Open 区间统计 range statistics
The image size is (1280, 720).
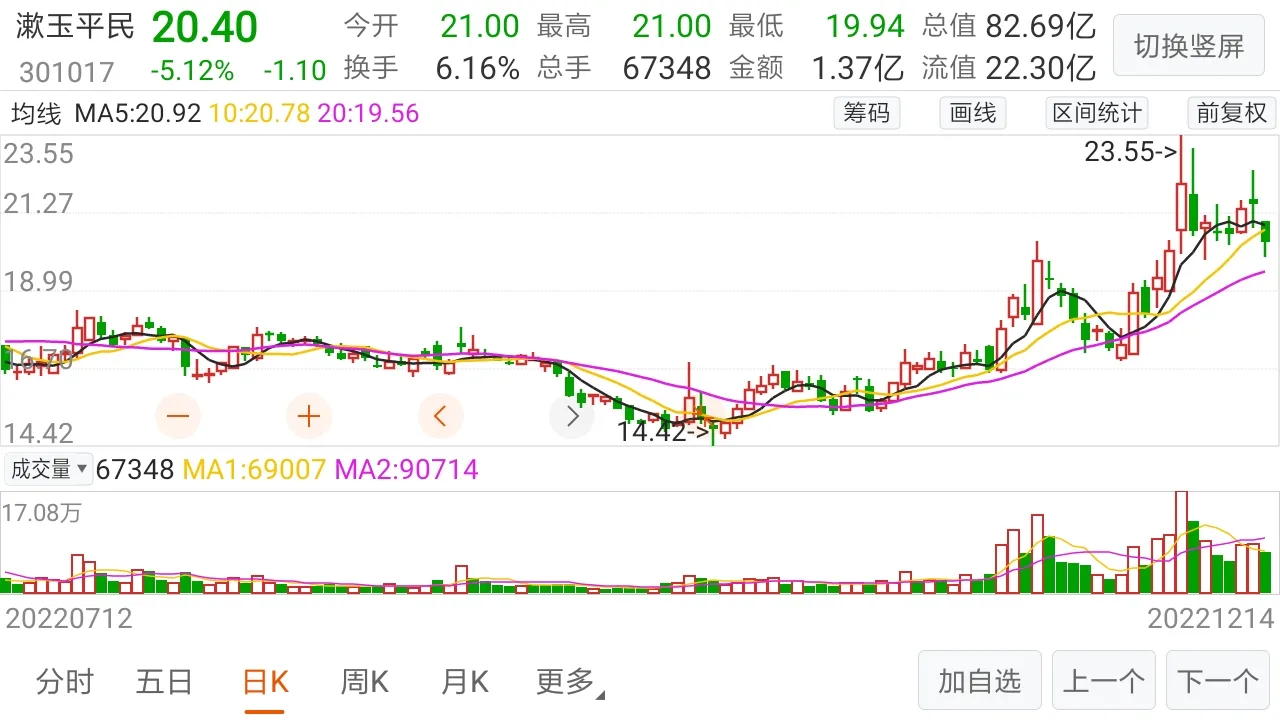coord(1096,113)
